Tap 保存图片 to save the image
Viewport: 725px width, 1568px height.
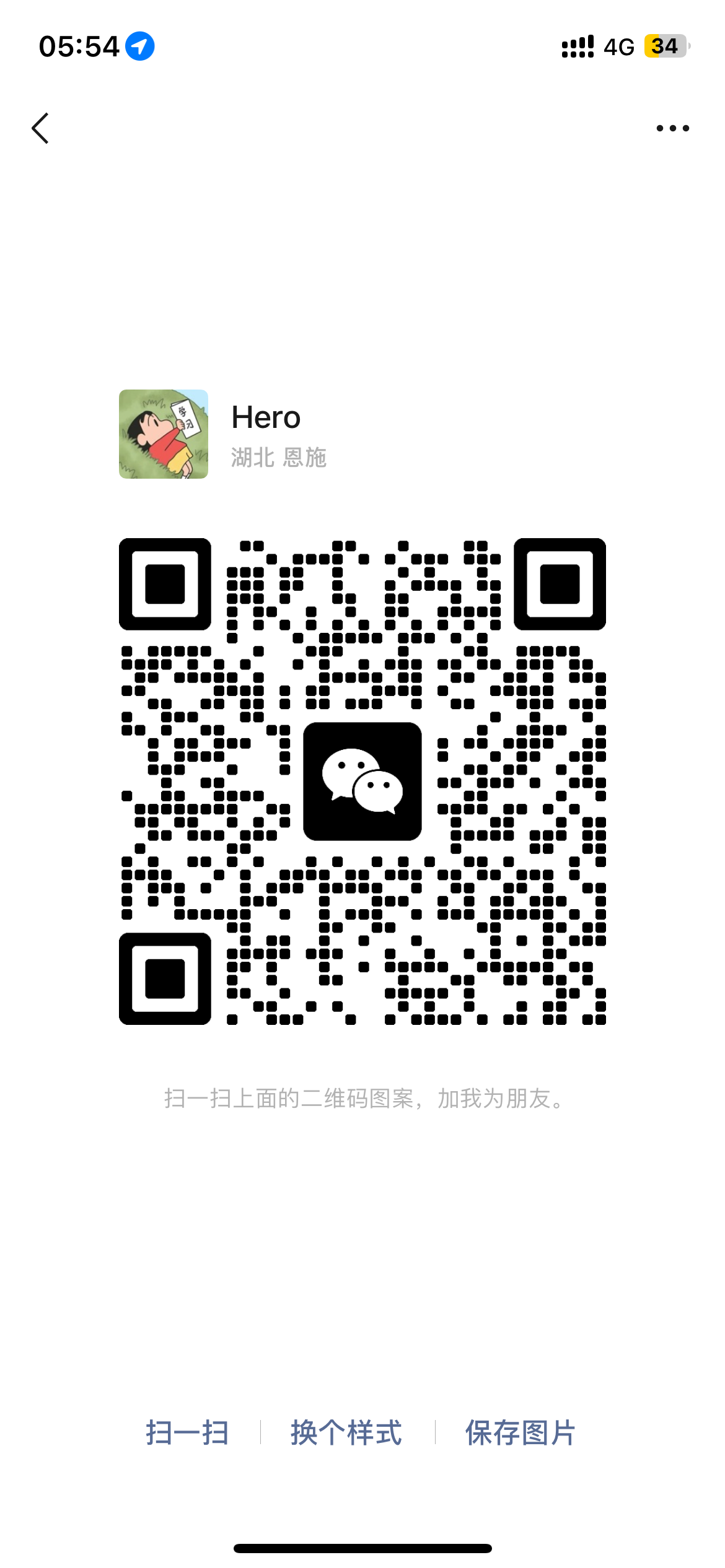520,1433
